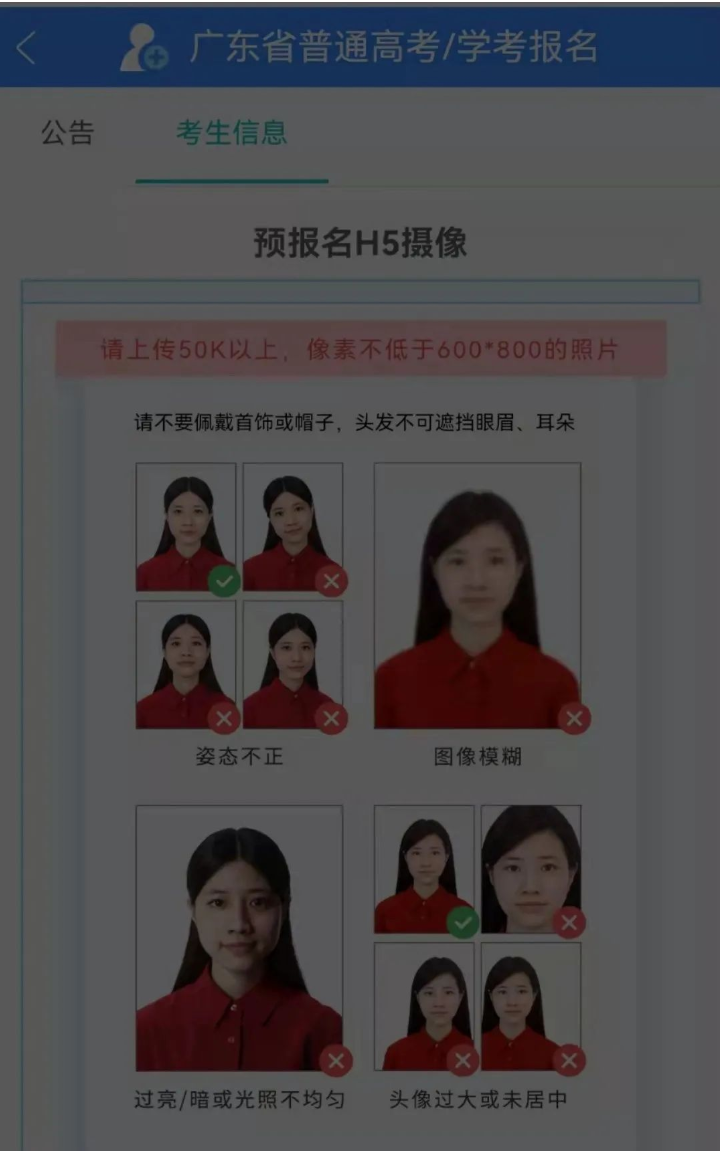Select the 考生信息 tab
720x1168 pixels.
(x=232, y=132)
